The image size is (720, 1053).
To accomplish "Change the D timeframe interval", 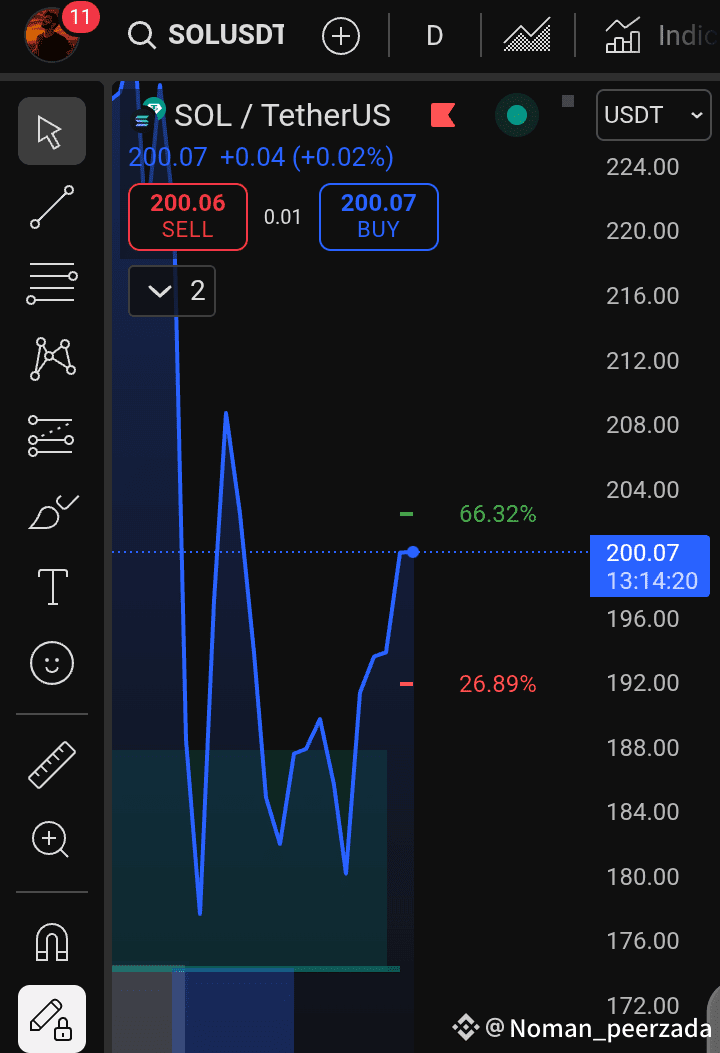I will 434,37.
